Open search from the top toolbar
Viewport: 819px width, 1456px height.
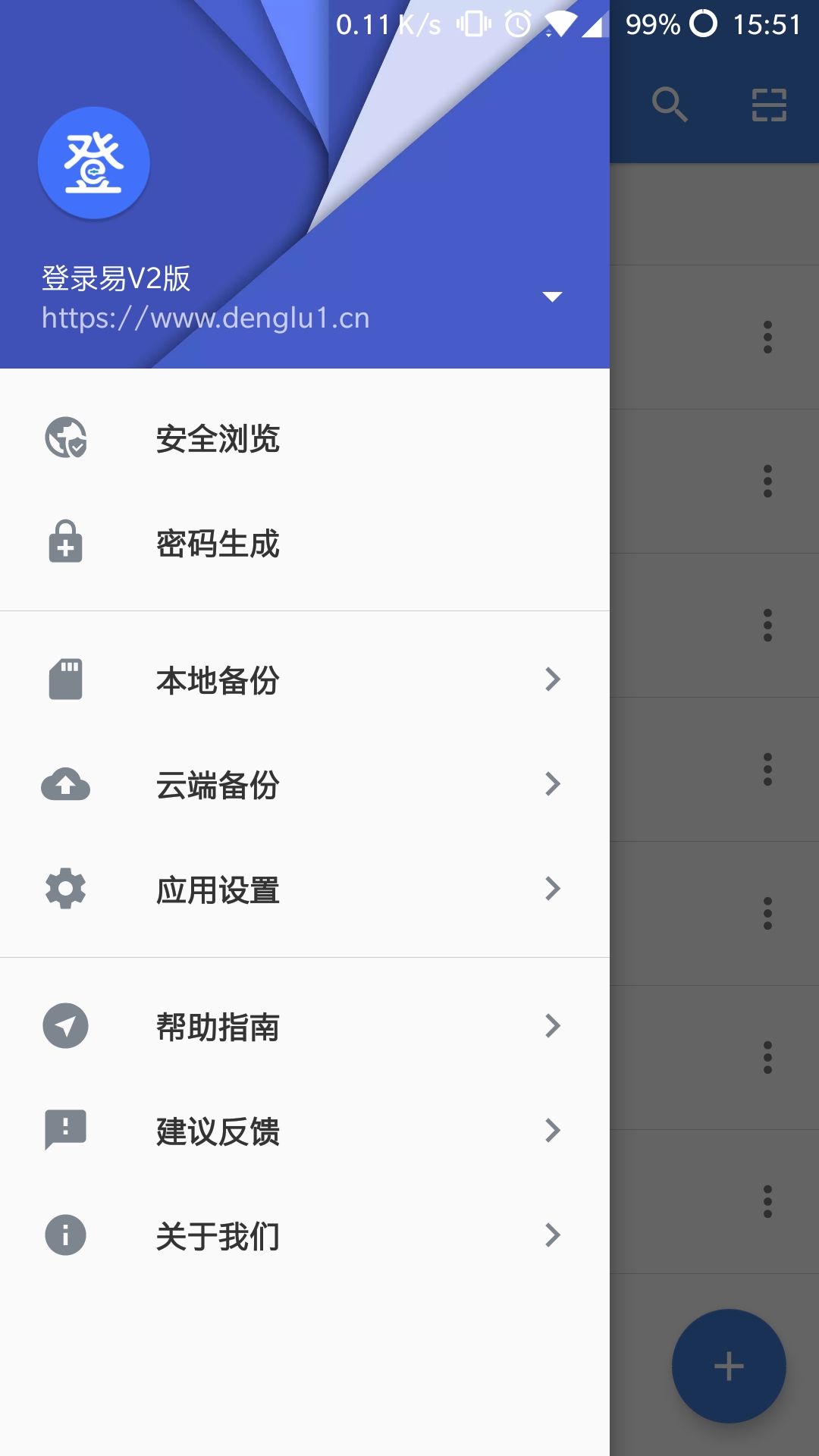click(x=670, y=105)
